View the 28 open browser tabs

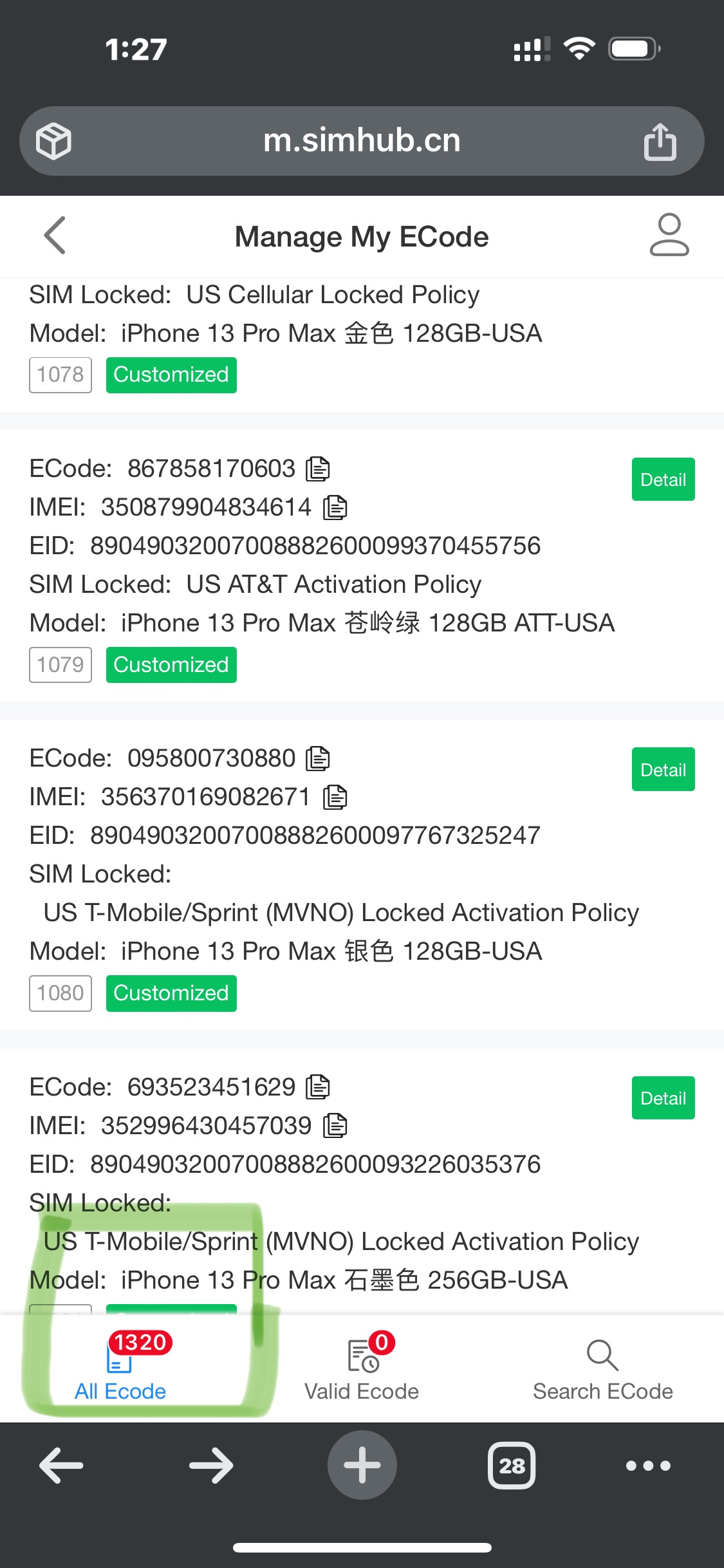[x=512, y=1465]
